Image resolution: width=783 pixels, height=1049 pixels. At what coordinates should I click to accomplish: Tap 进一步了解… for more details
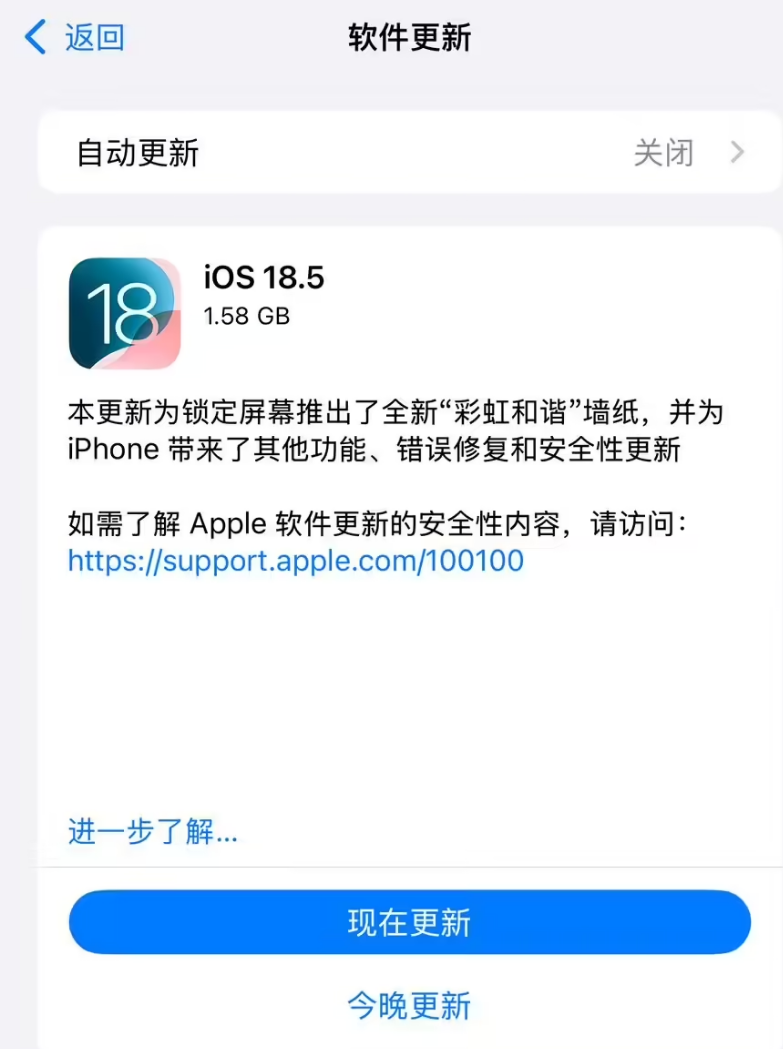pyautogui.click(x=151, y=832)
